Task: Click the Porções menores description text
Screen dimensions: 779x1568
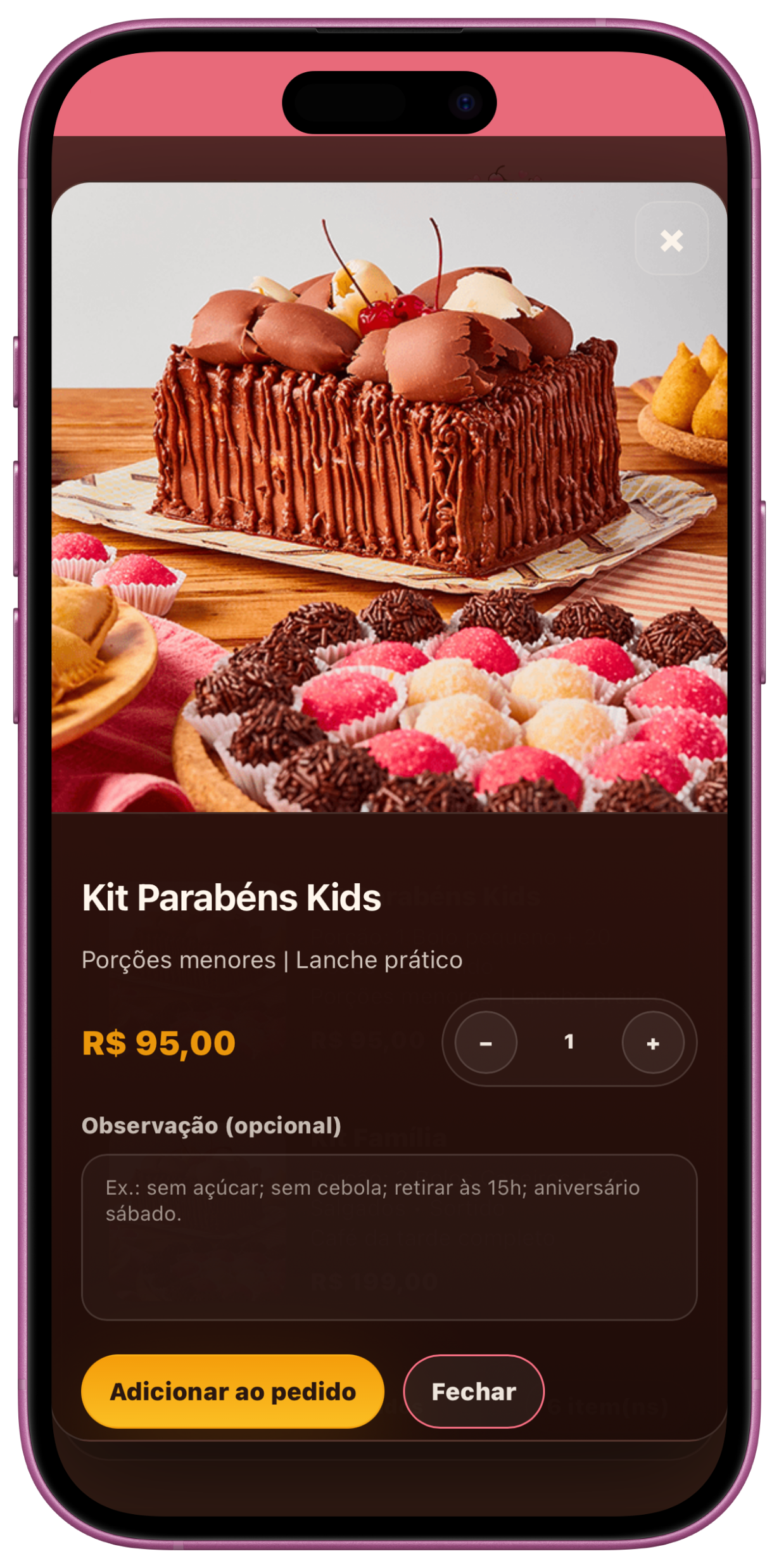Action: (x=272, y=960)
